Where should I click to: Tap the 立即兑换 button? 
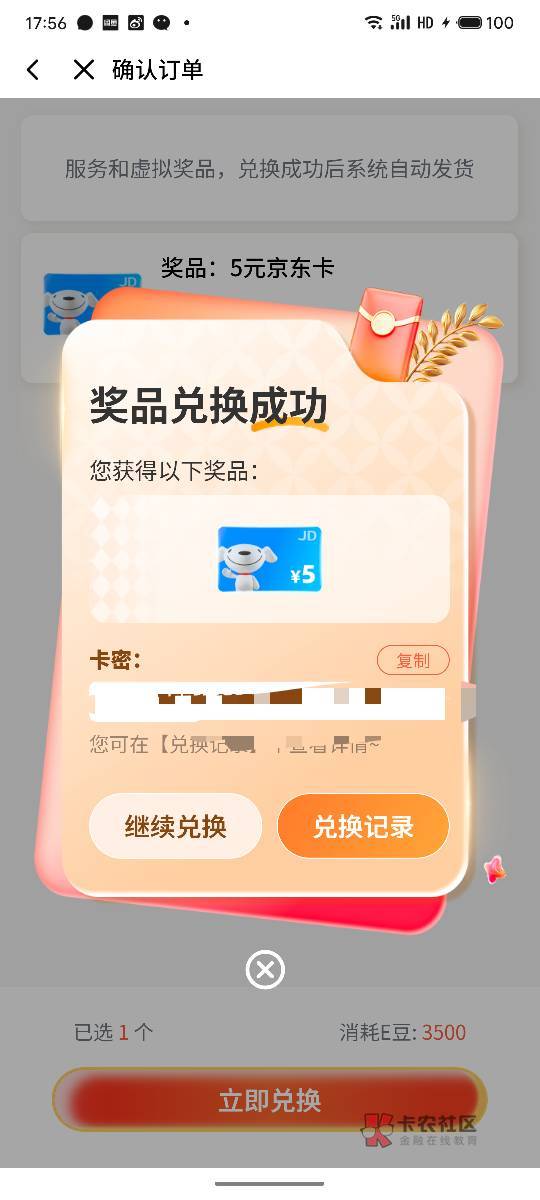(x=269, y=1100)
